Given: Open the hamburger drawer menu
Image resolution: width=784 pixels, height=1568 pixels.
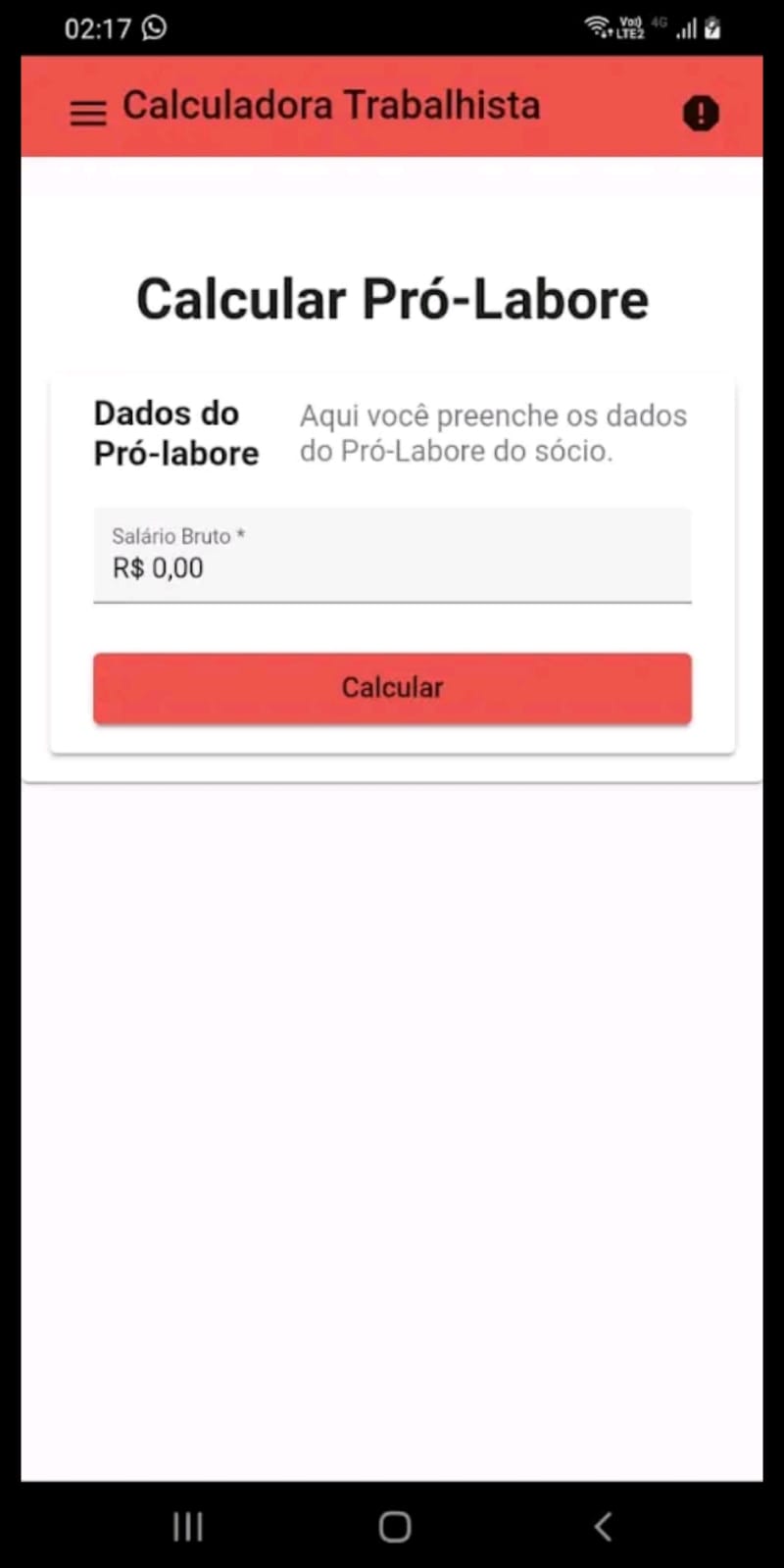Looking at the screenshot, I should click(88, 114).
